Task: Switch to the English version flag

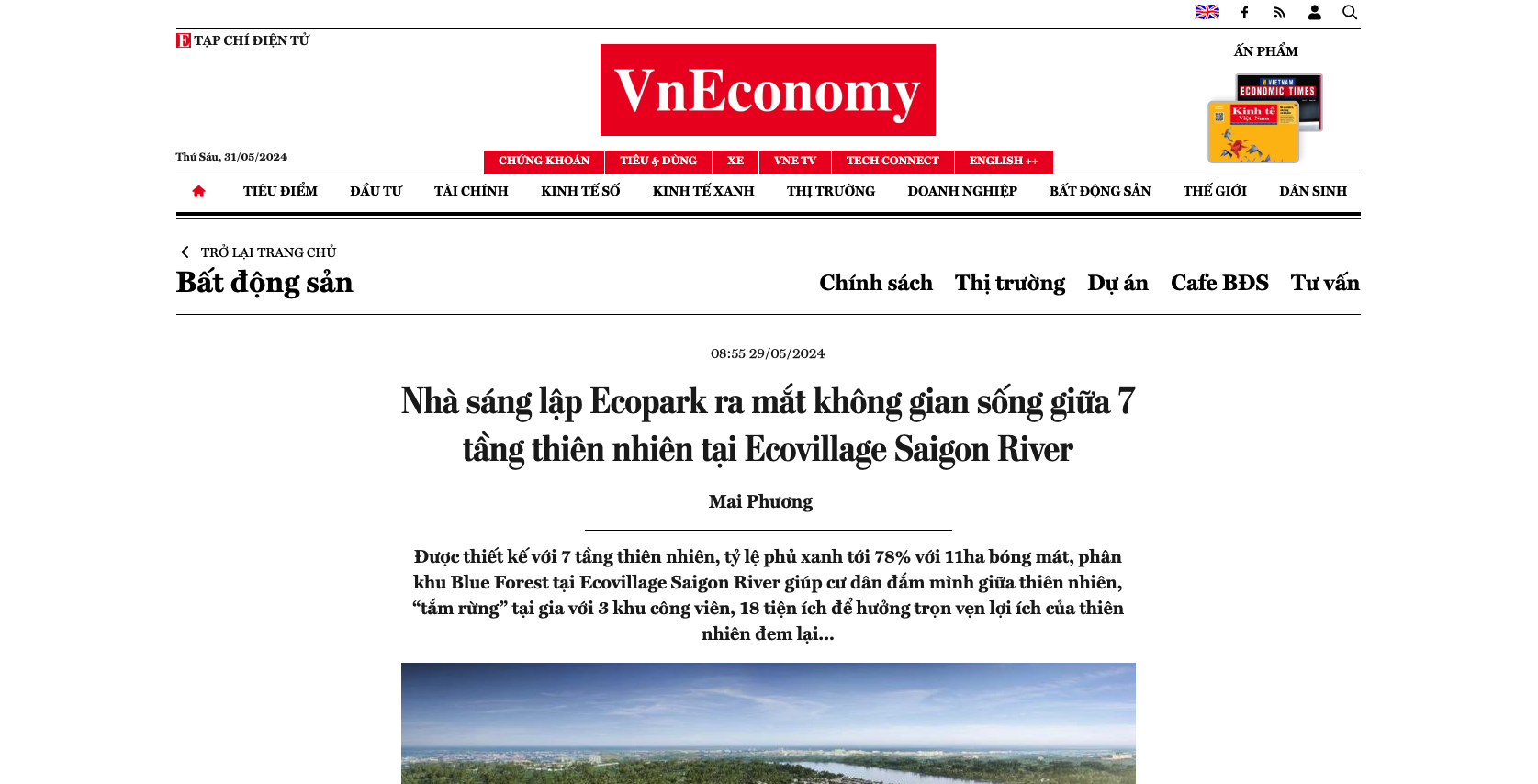Action: click(1207, 12)
